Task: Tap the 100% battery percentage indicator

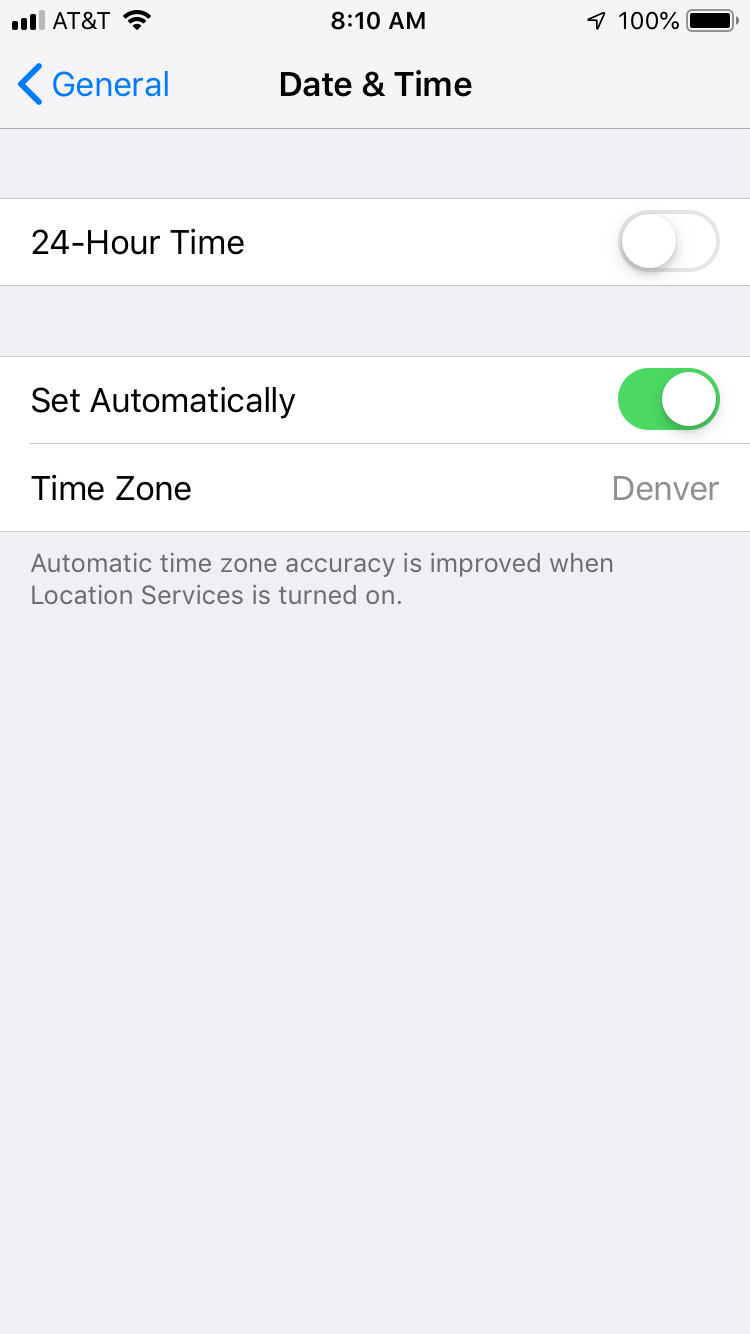Action: click(x=652, y=20)
